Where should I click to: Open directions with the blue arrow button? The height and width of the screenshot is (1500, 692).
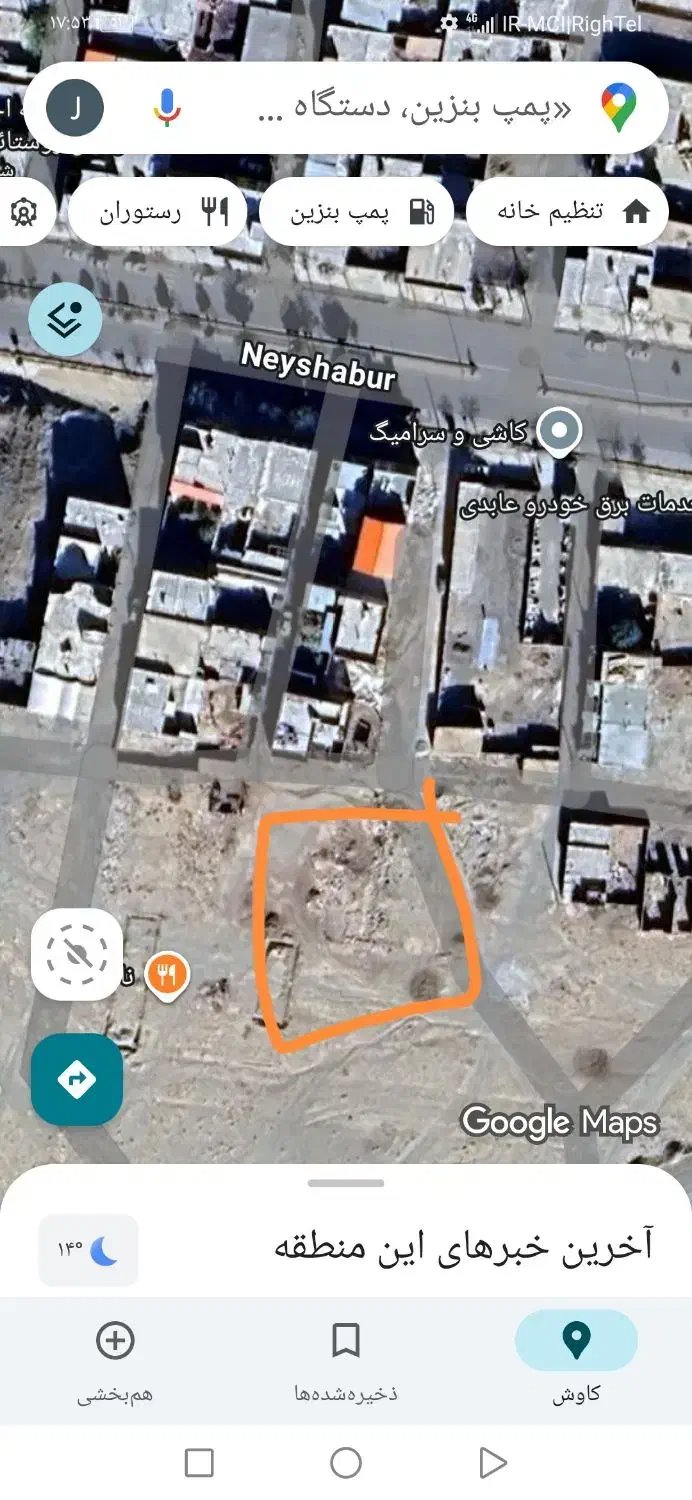click(77, 1080)
